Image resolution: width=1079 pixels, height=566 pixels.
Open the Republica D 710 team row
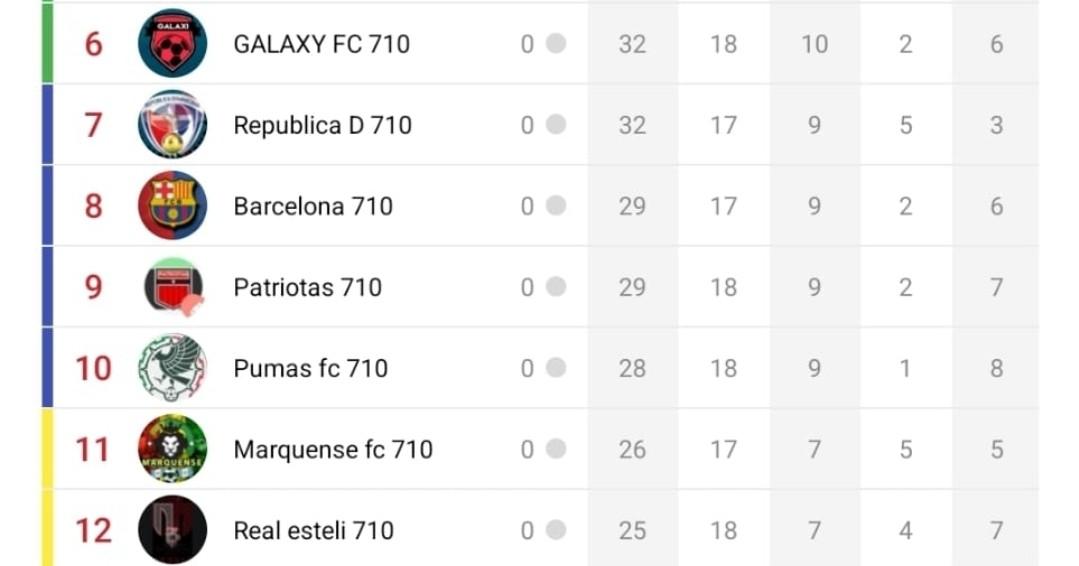pyautogui.click(x=322, y=125)
